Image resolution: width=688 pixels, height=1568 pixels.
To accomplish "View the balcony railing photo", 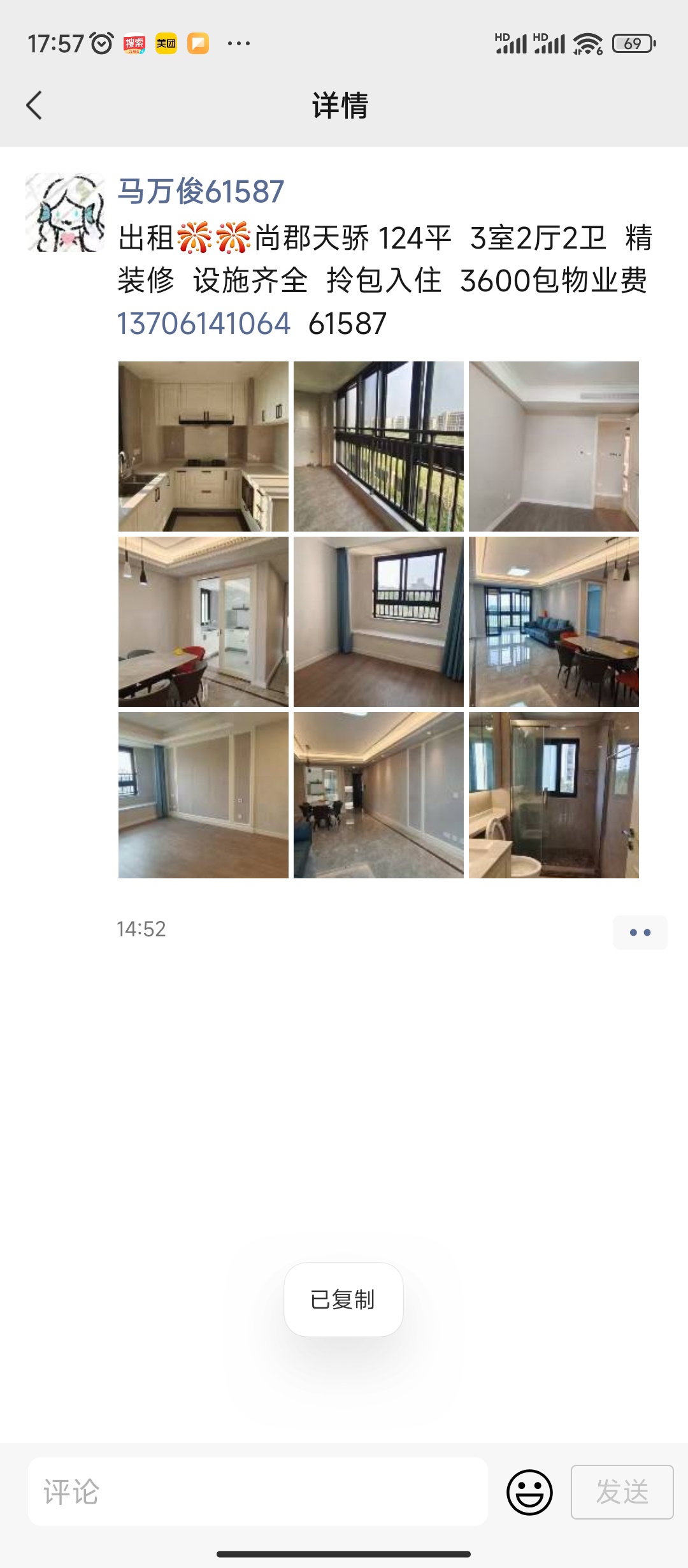I will click(378, 446).
